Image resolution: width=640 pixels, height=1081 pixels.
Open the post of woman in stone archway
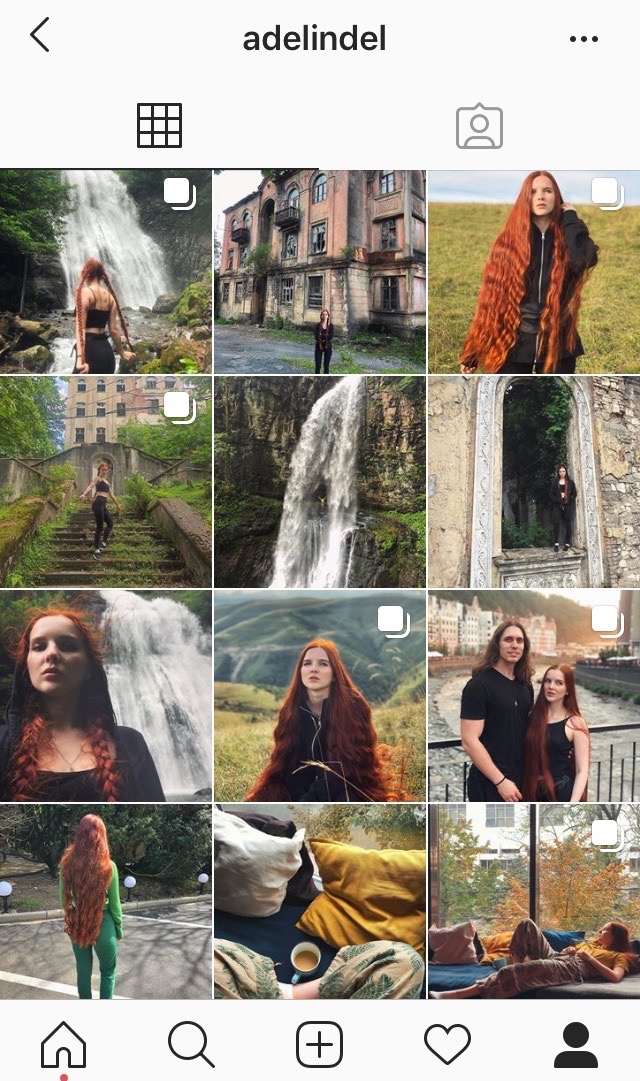534,481
